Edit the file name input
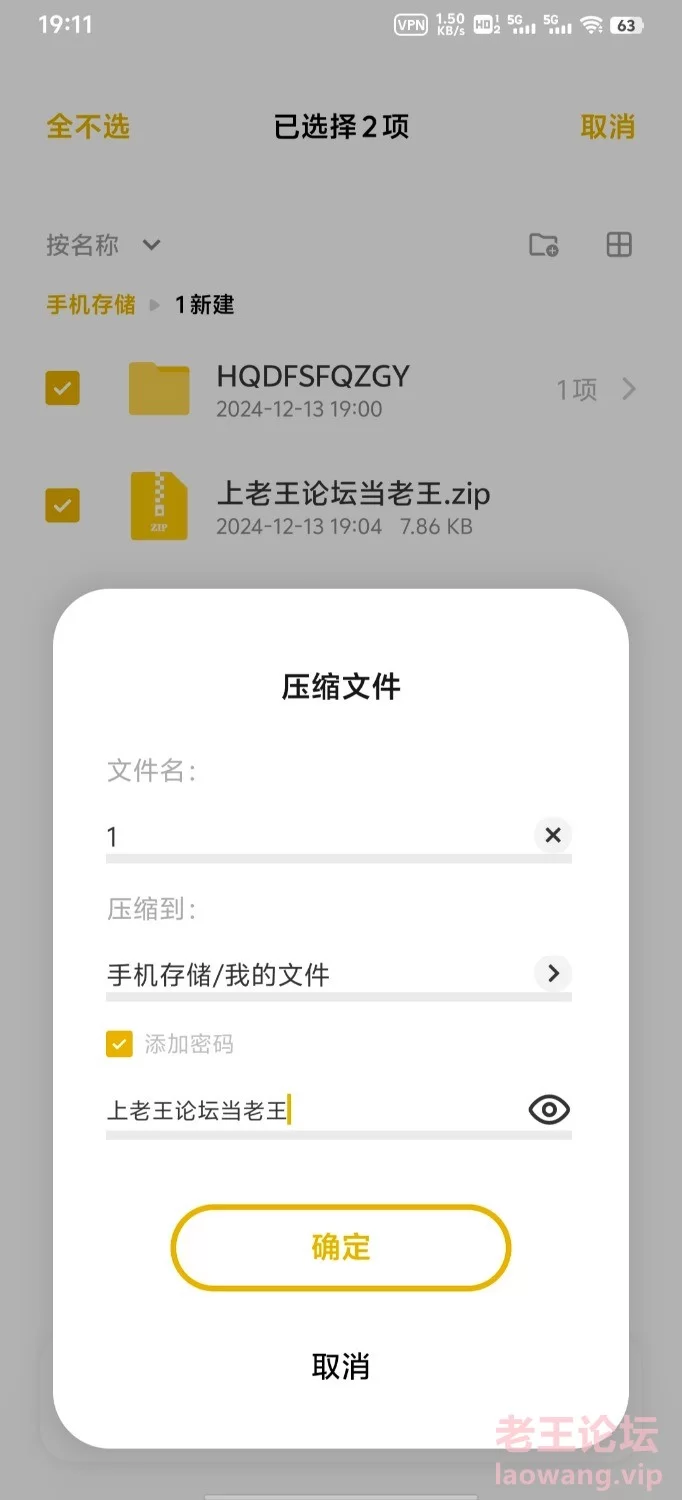 318,836
